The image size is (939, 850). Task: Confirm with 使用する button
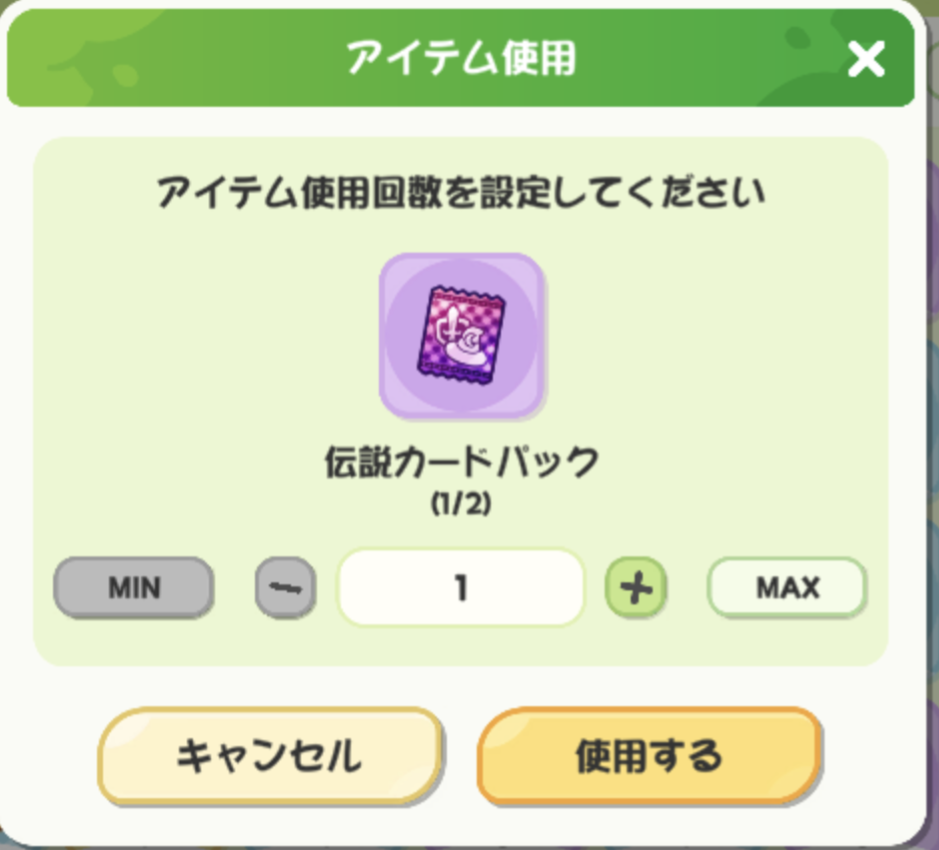649,755
